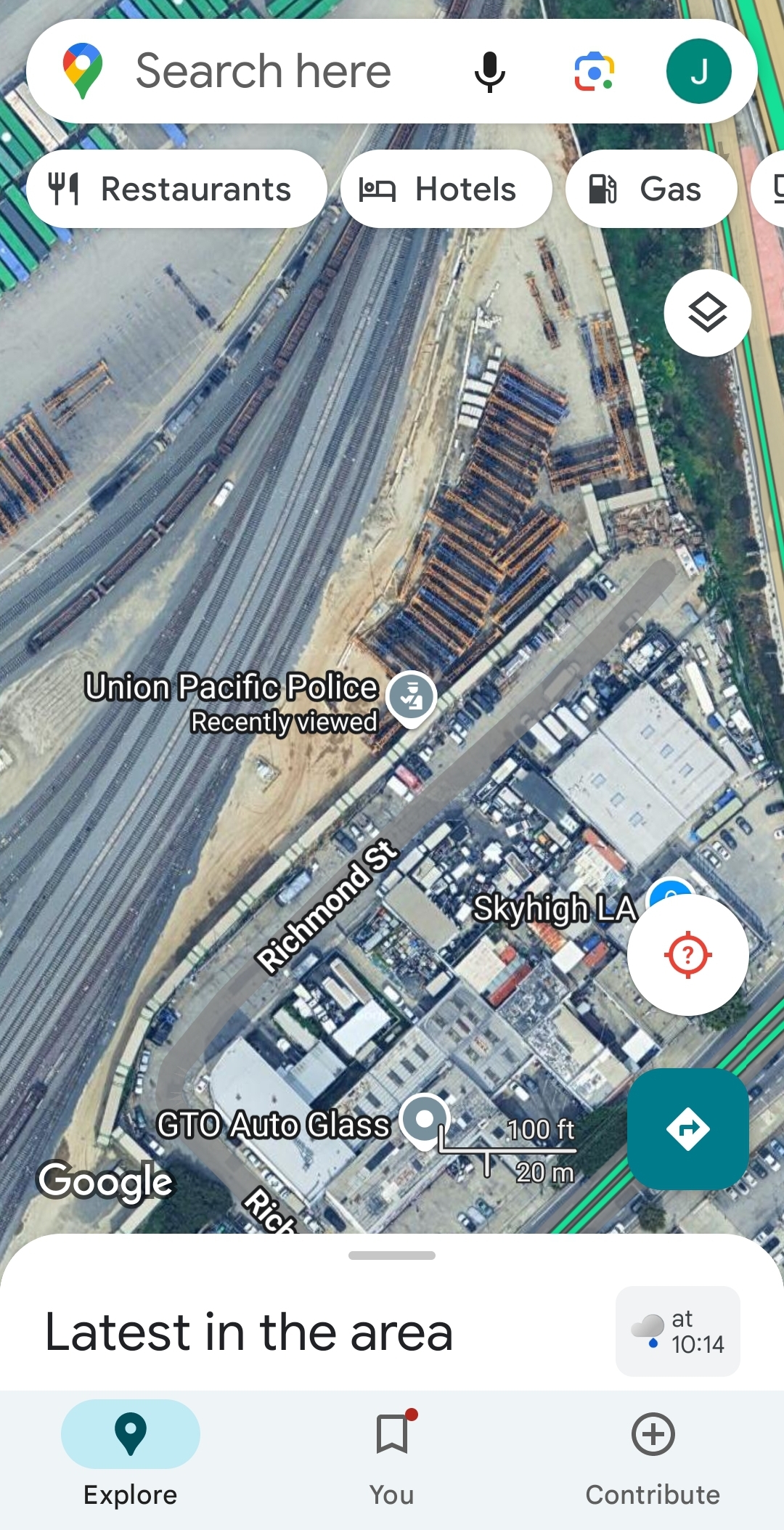Open the weather chip at 10:14
Screen dimensions: 784x1530
pyautogui.click(x=678, y=1331)
